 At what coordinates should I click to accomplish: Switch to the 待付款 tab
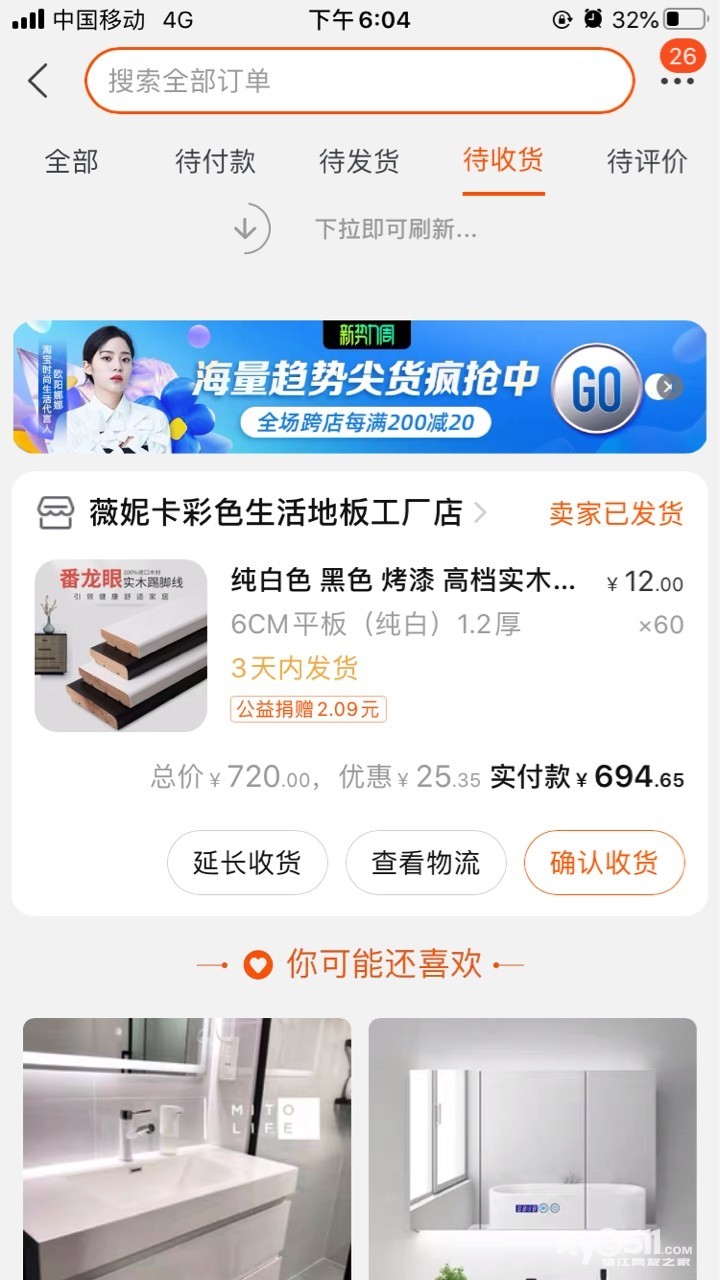point(215,161)
